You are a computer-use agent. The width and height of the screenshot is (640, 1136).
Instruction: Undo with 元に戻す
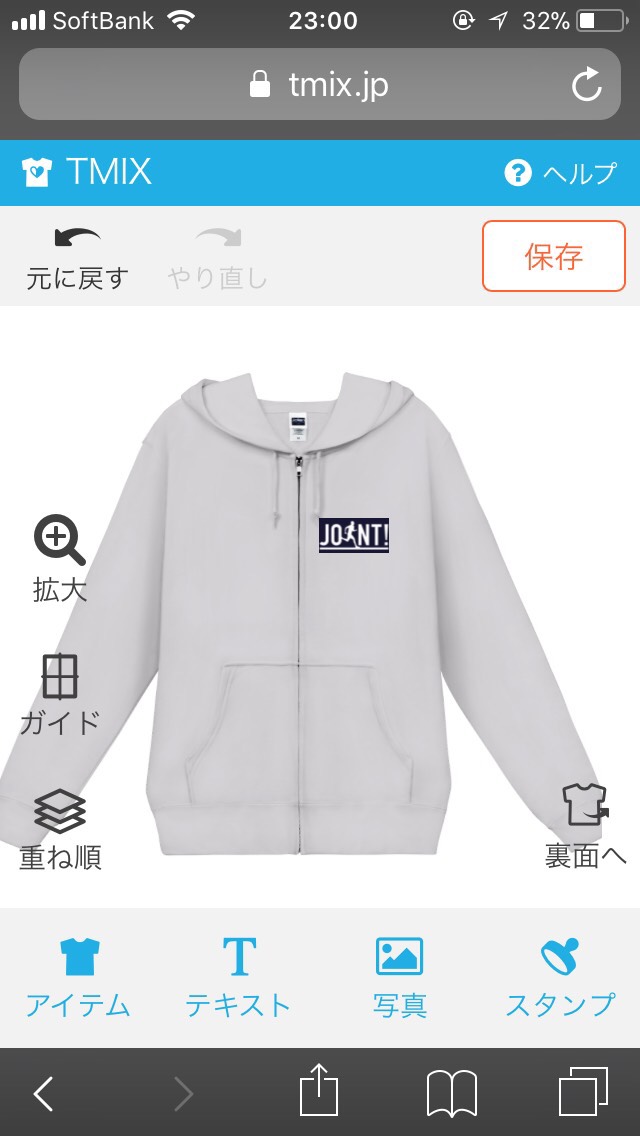[78, 259]
